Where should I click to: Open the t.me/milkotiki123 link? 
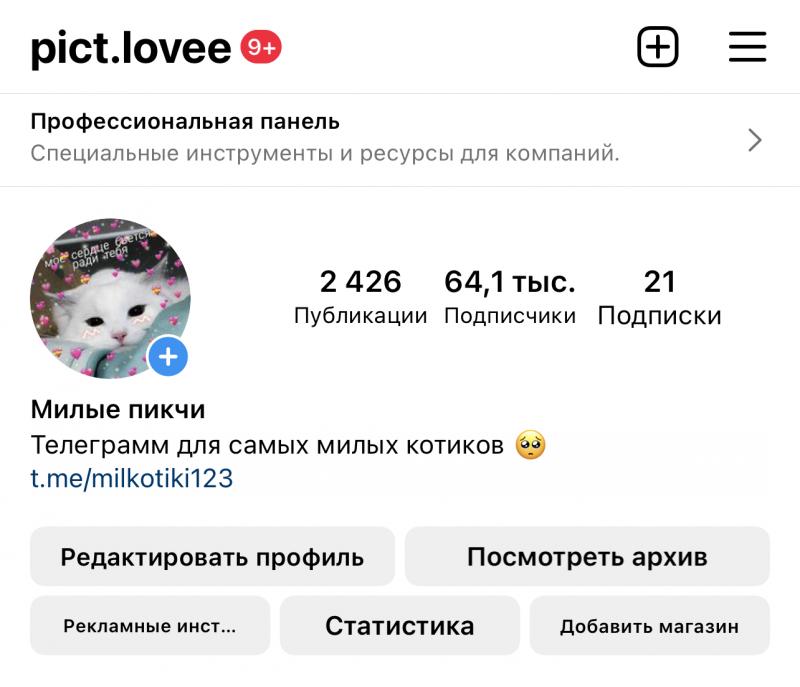[x=131, y=479]
